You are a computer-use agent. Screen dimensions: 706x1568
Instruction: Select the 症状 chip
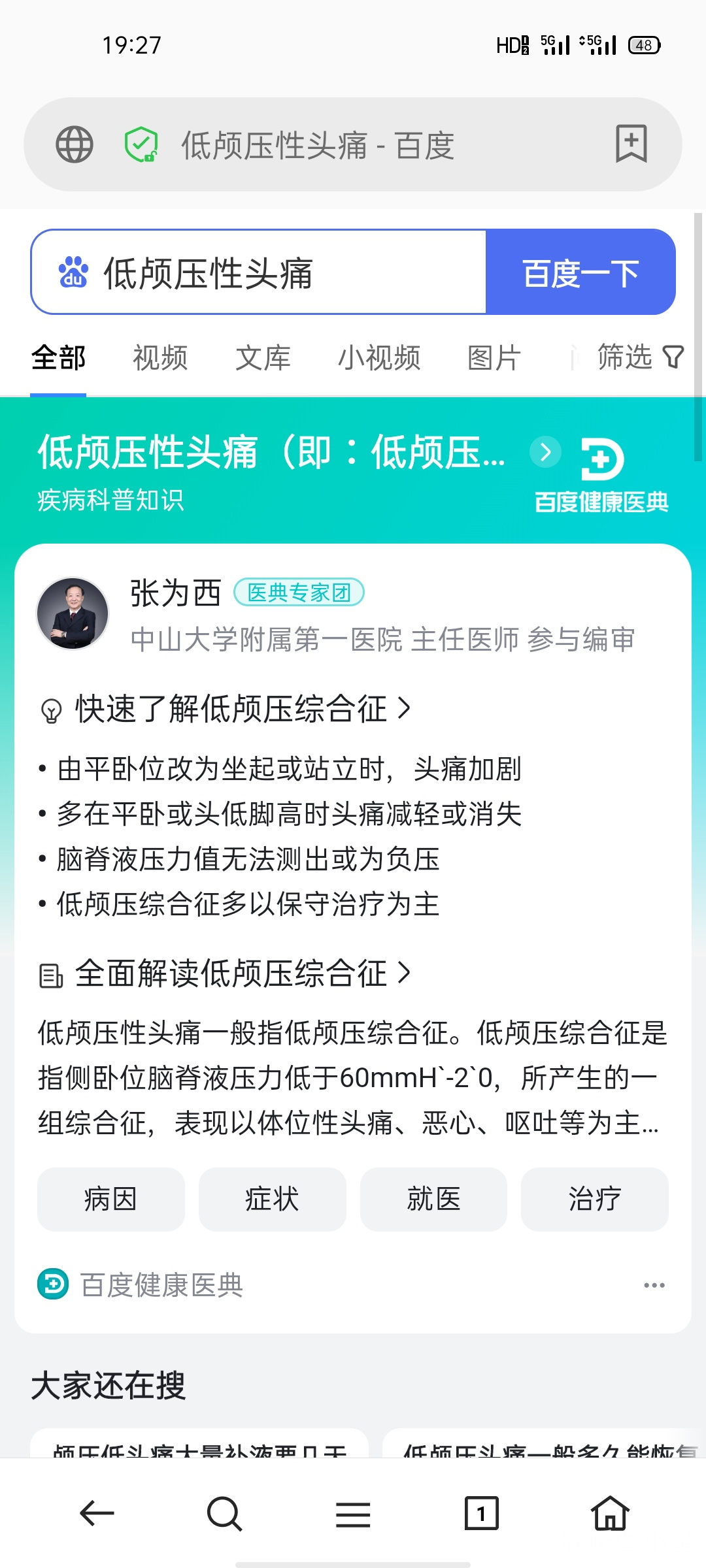272,1199
